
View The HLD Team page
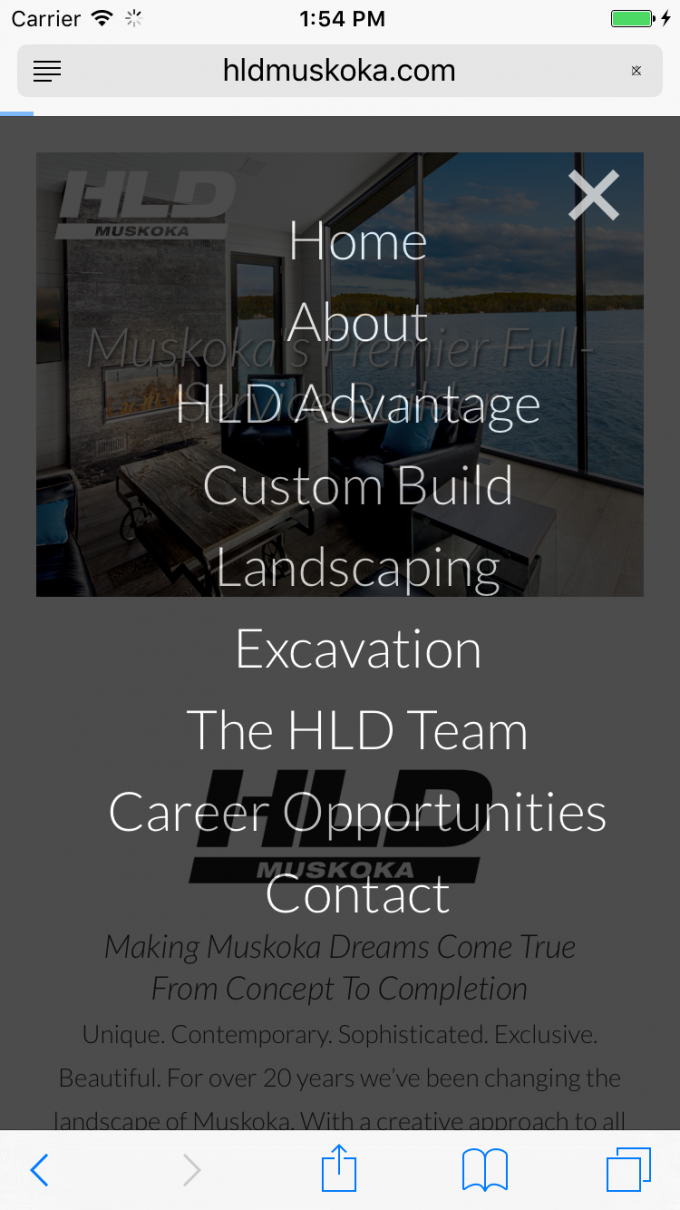coord(358,730)
